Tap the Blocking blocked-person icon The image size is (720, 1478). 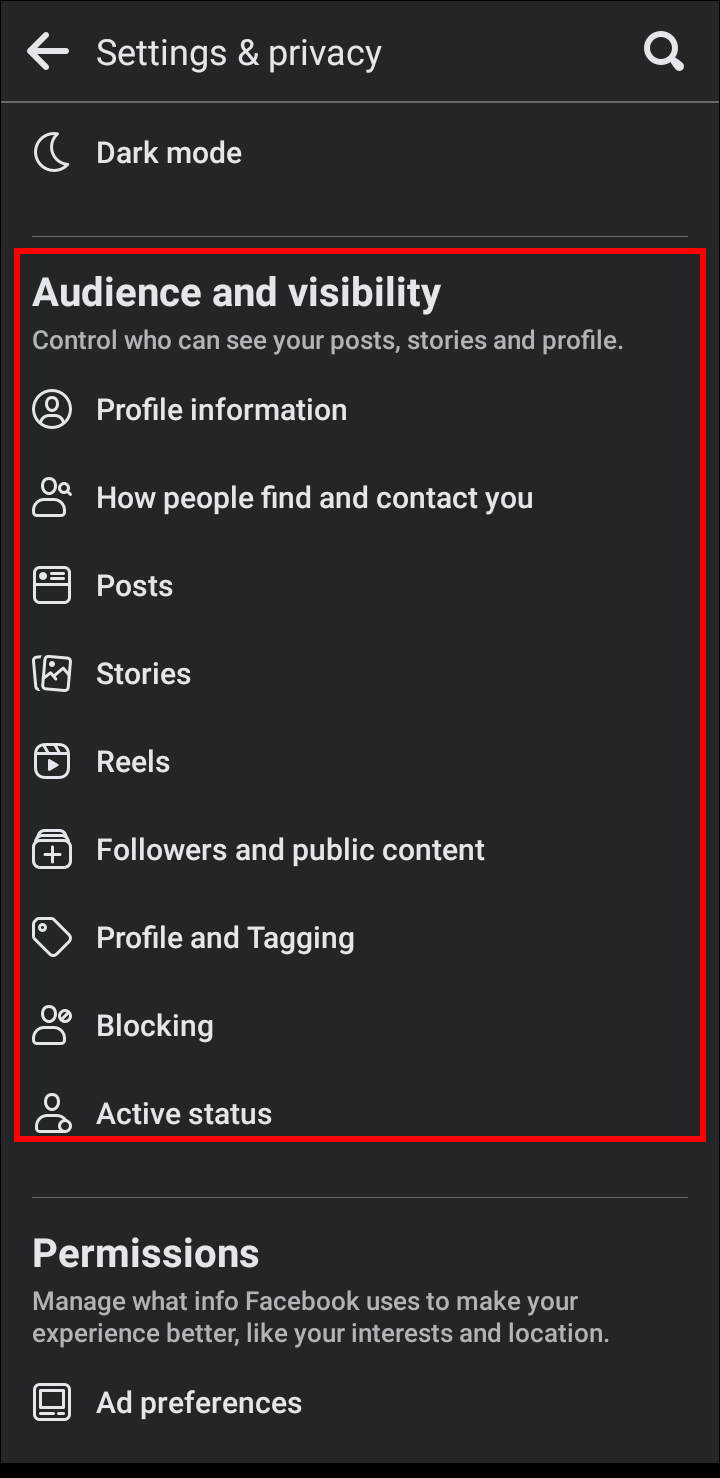coord(51,1025)
